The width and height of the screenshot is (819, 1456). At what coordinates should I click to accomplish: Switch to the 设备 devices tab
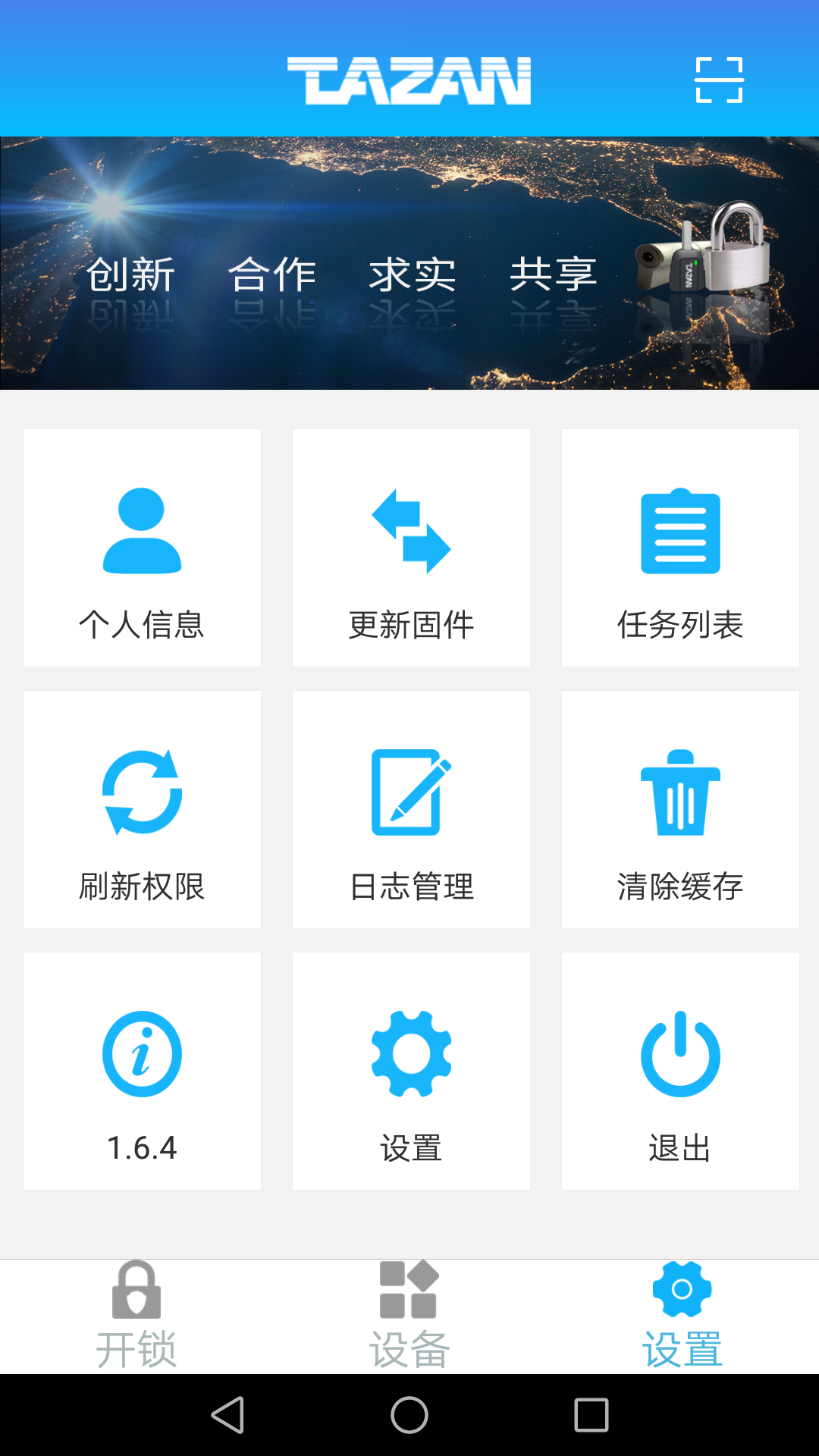409,1316
